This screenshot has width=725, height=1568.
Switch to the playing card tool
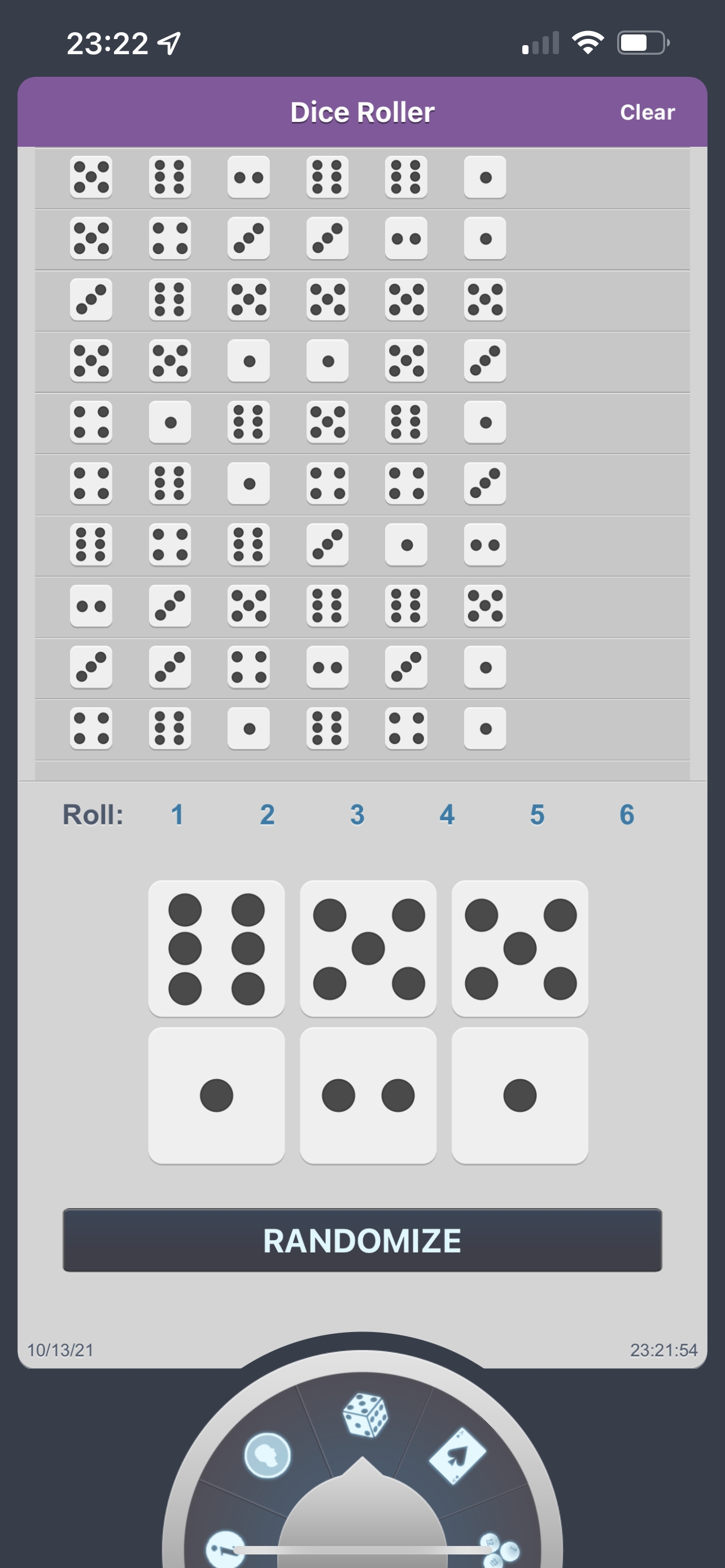[457, 1455]
